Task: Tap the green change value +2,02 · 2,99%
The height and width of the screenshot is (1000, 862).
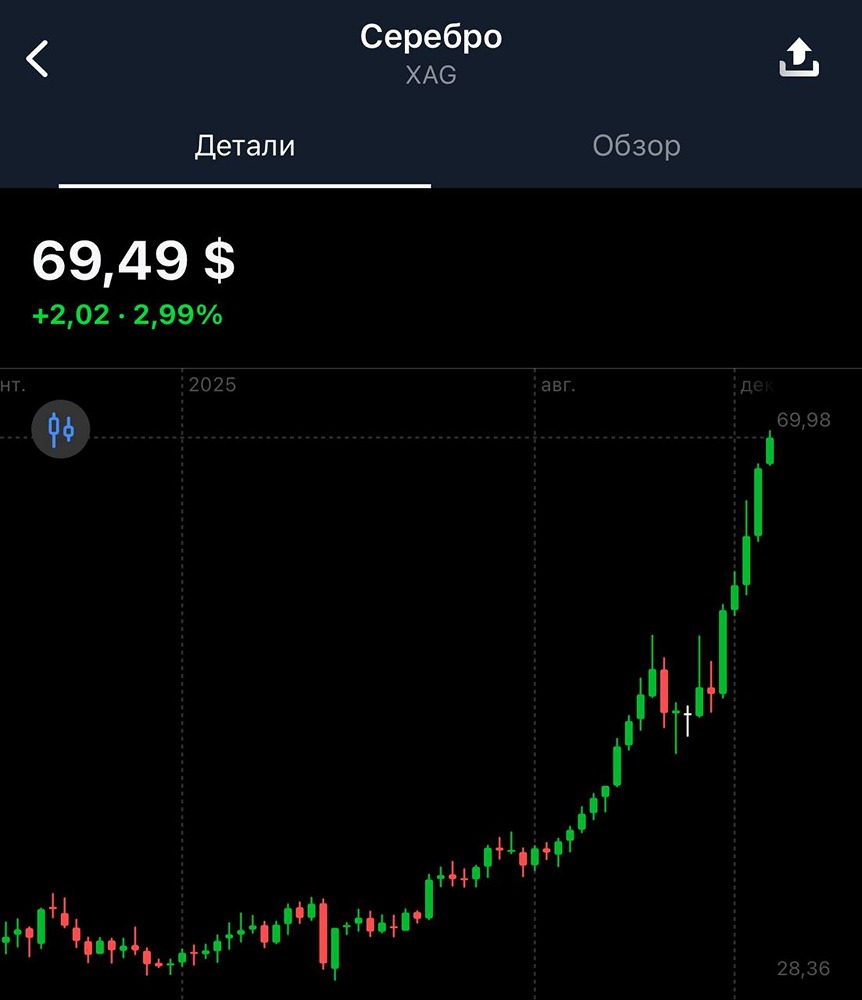Action: 126,316
